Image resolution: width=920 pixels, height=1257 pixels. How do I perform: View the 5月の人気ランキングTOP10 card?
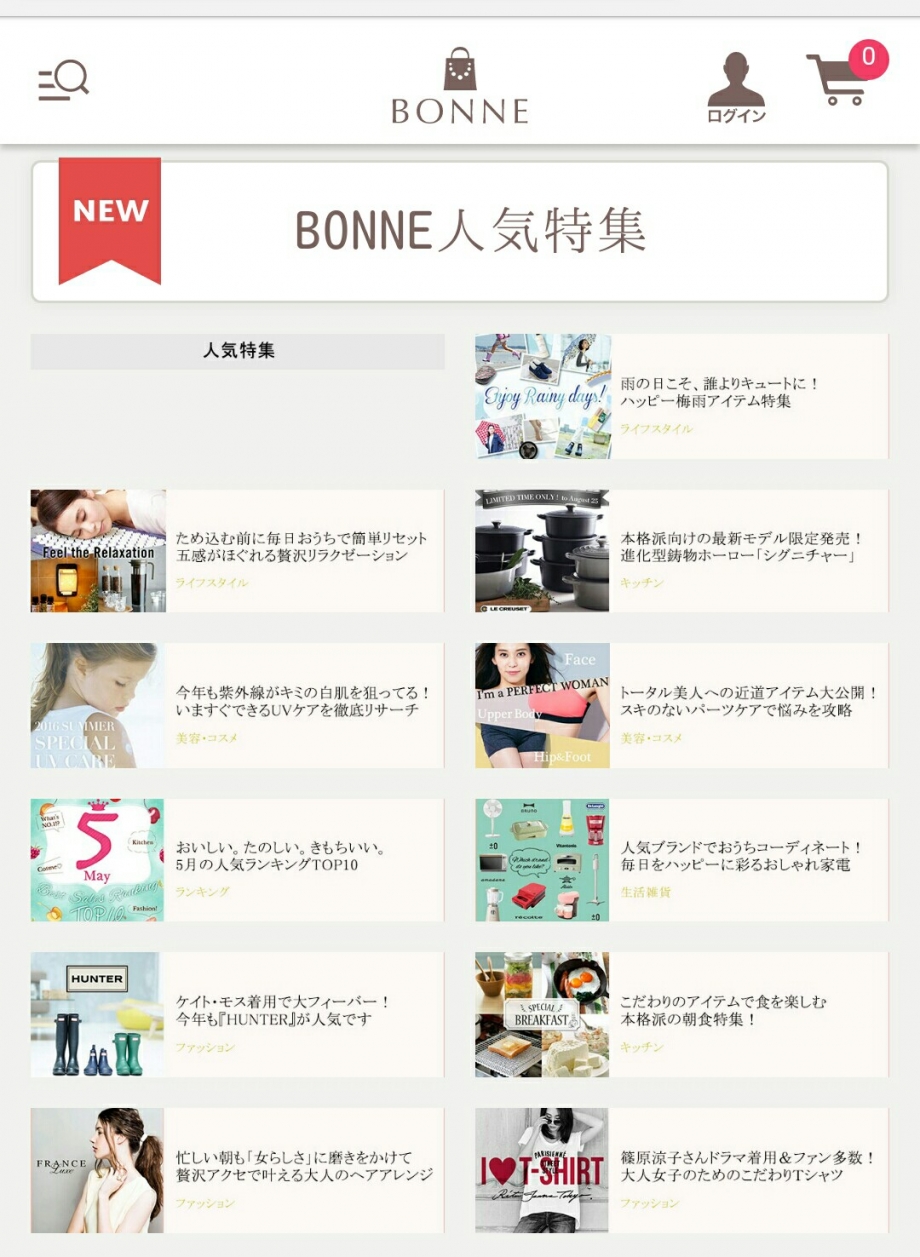pyautogui.click(x=237, y=860)
